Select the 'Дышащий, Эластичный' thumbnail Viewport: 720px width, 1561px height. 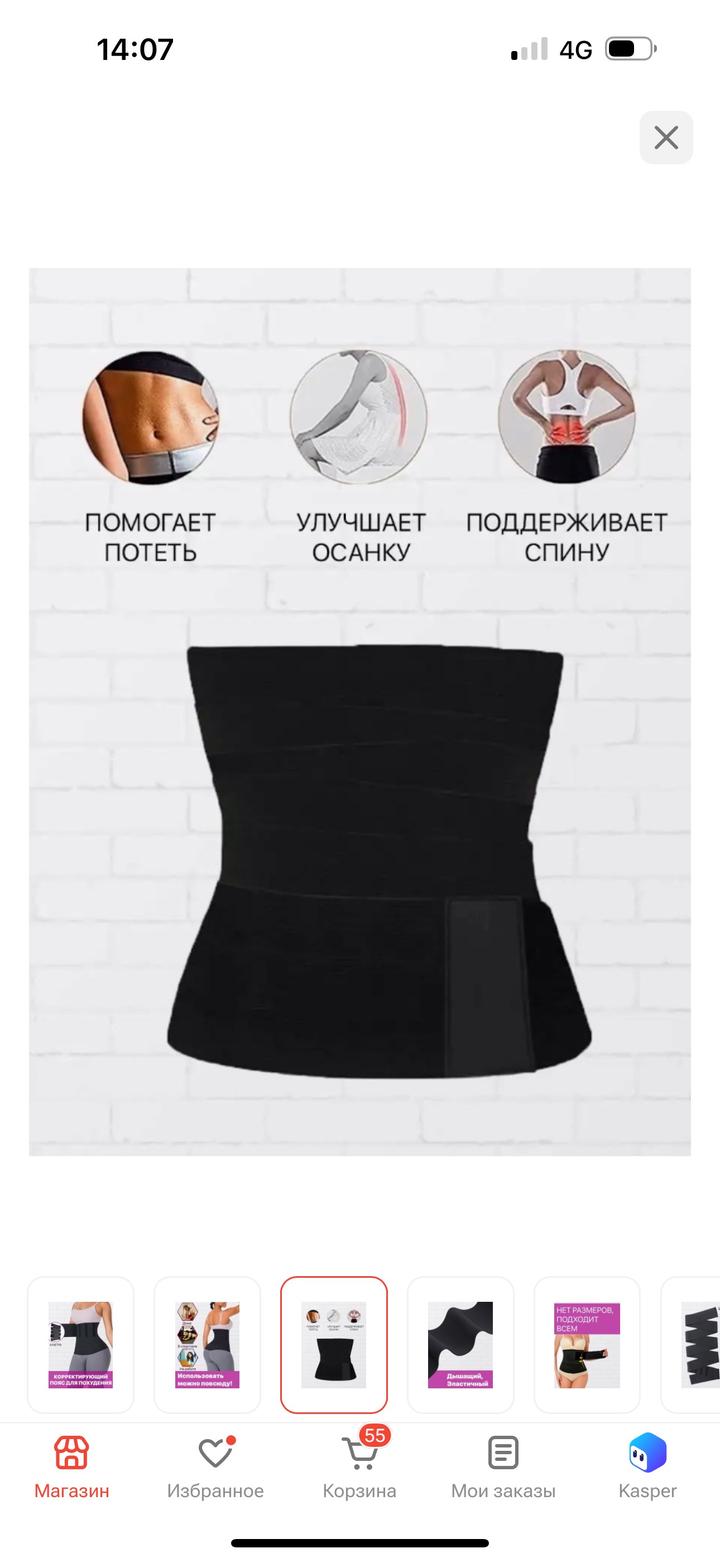click(460, 1344)
